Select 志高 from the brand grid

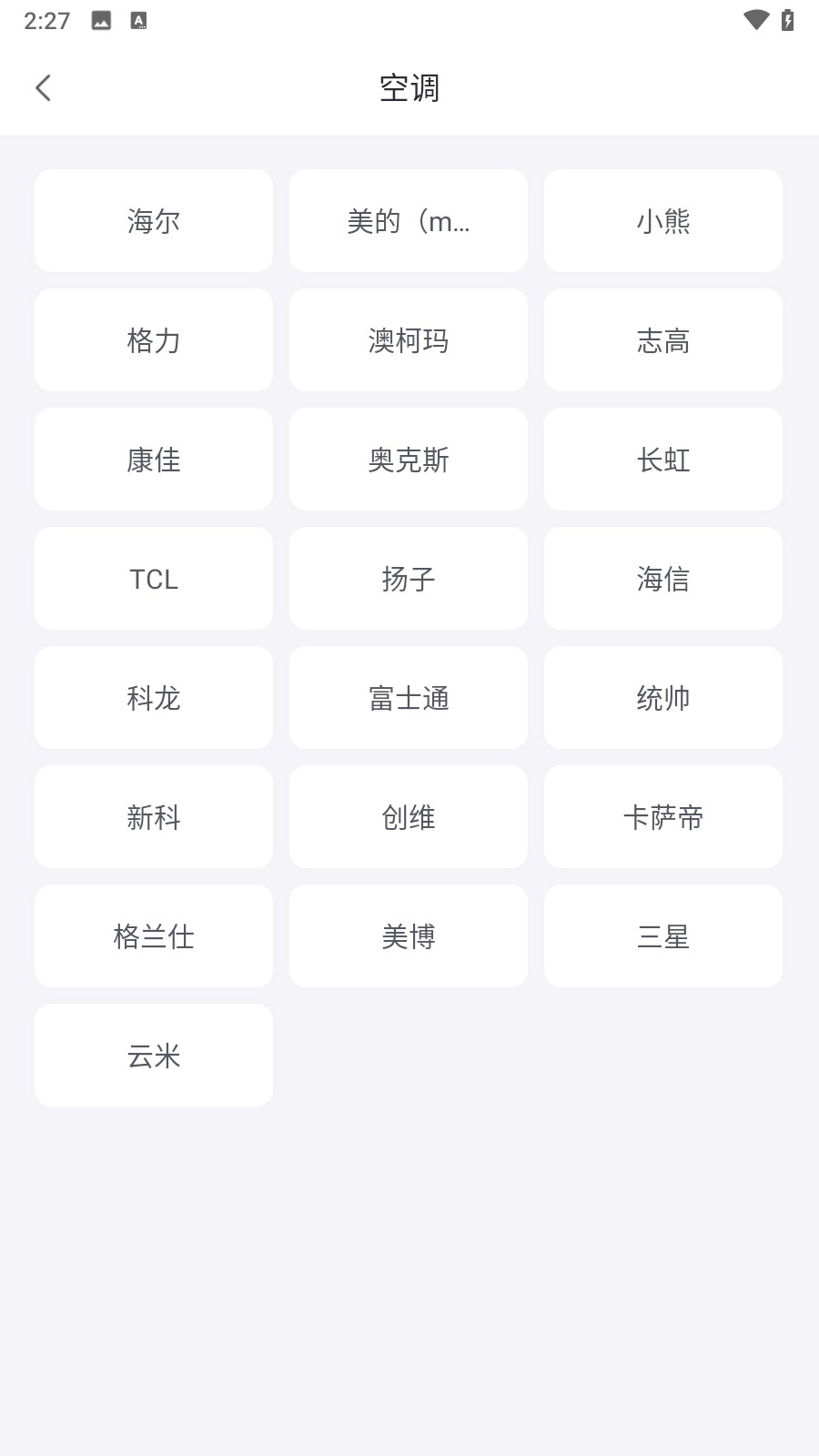pyautogui.click(x=663, y=340)
